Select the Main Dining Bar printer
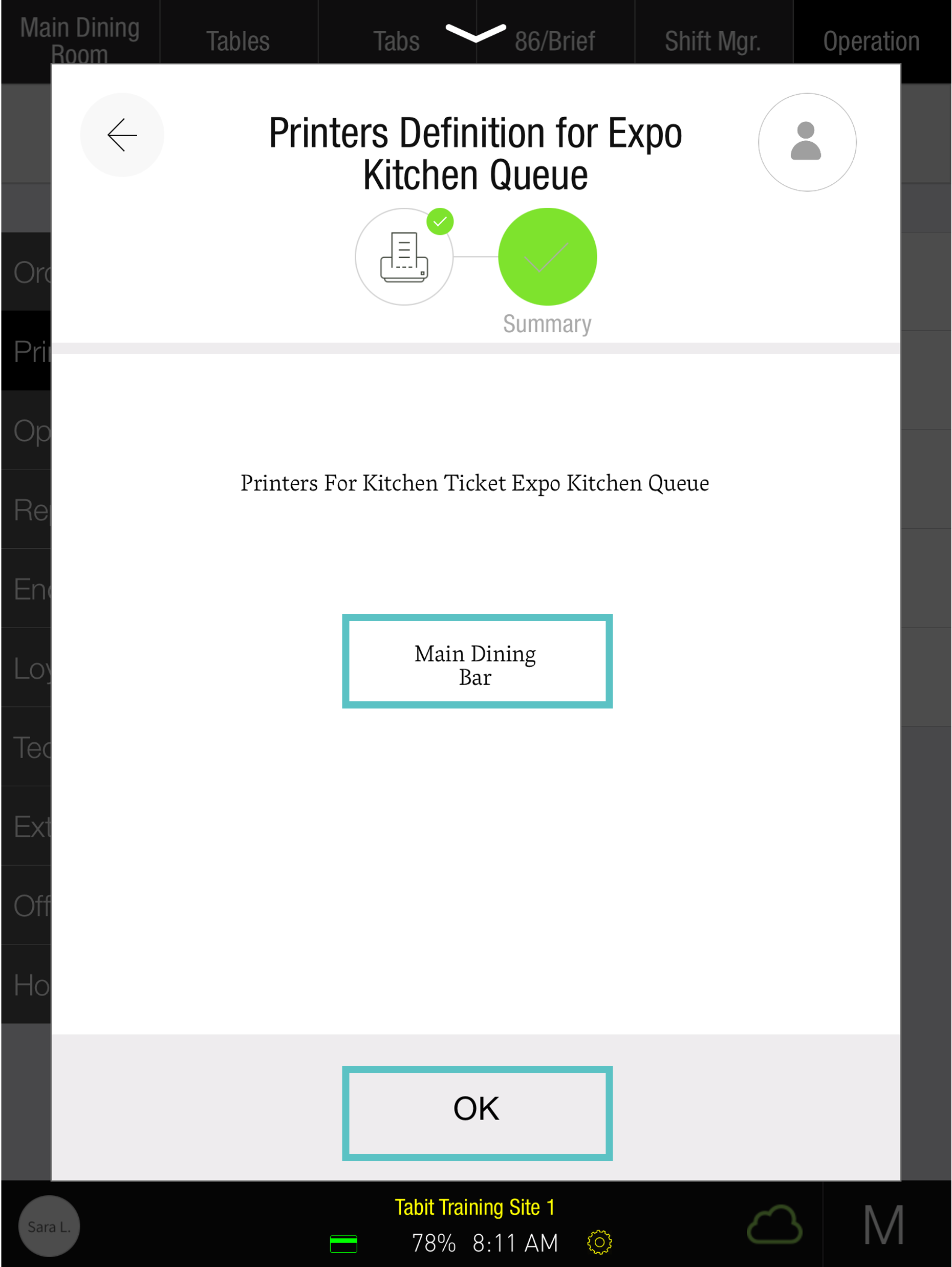The width and height of the screenshot is (952, 1267). (477, 661)
